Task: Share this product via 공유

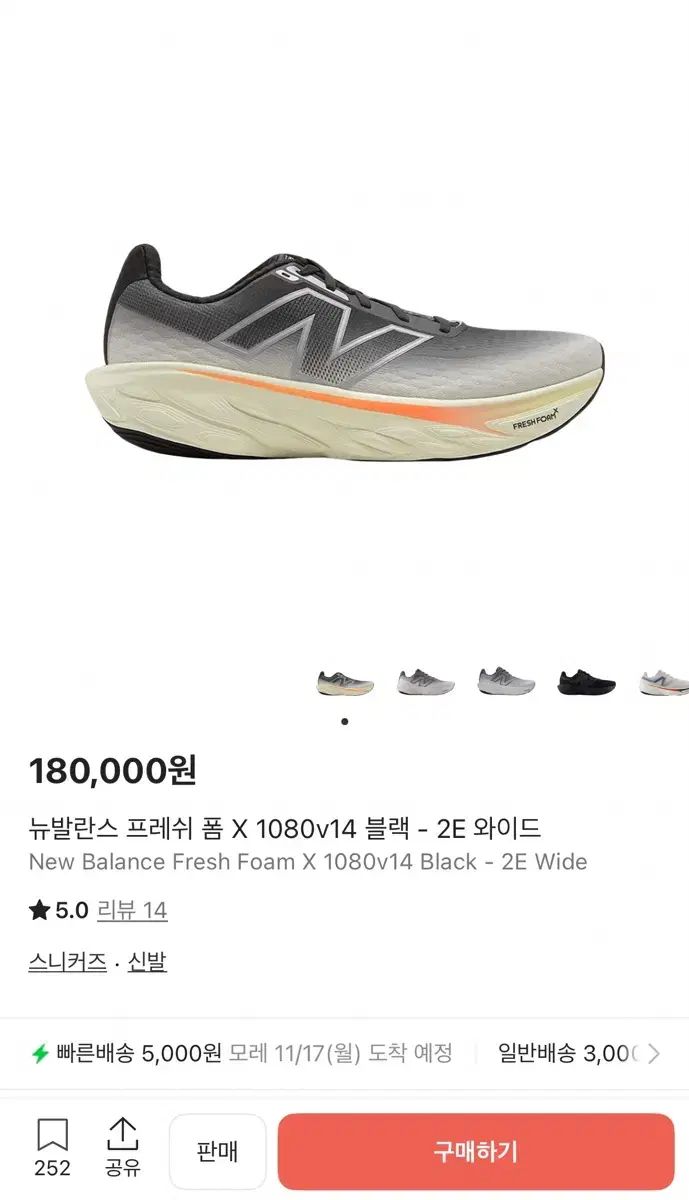Action: click(122, 1148)
